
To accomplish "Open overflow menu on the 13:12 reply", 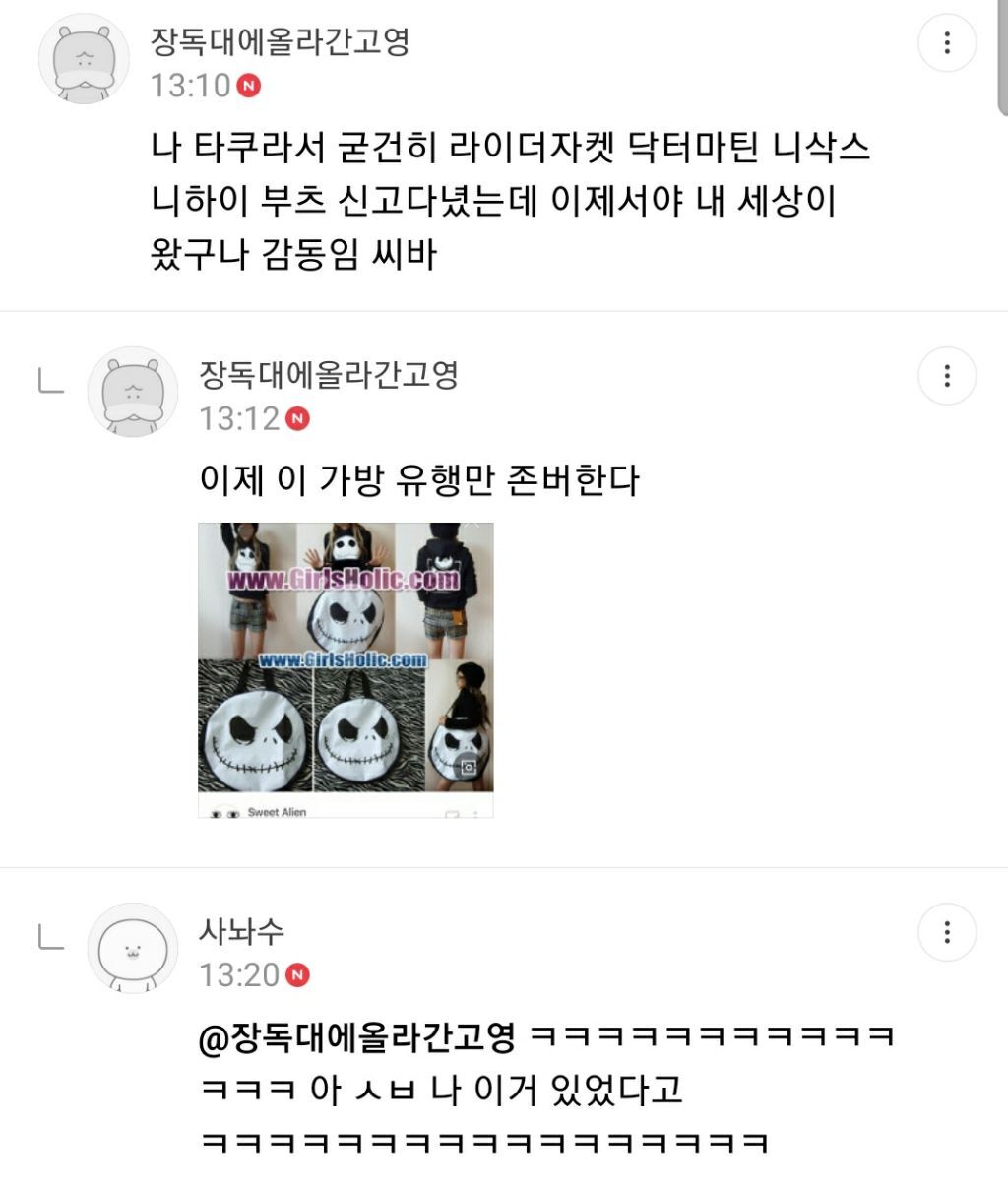I will click(x=946, y=375).
